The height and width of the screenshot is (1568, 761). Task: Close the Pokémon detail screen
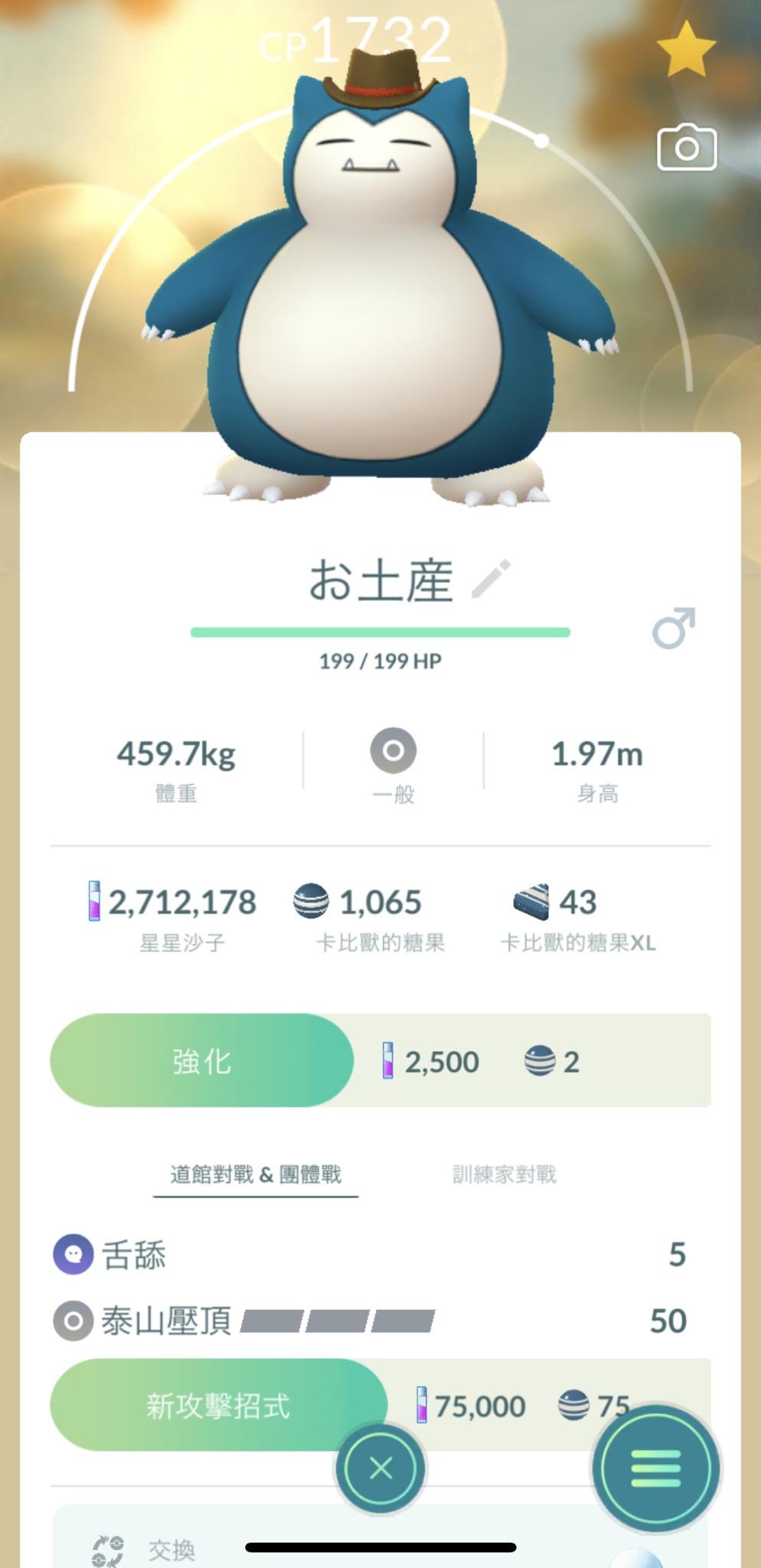pyautogui.click(x=380, y=1468)
